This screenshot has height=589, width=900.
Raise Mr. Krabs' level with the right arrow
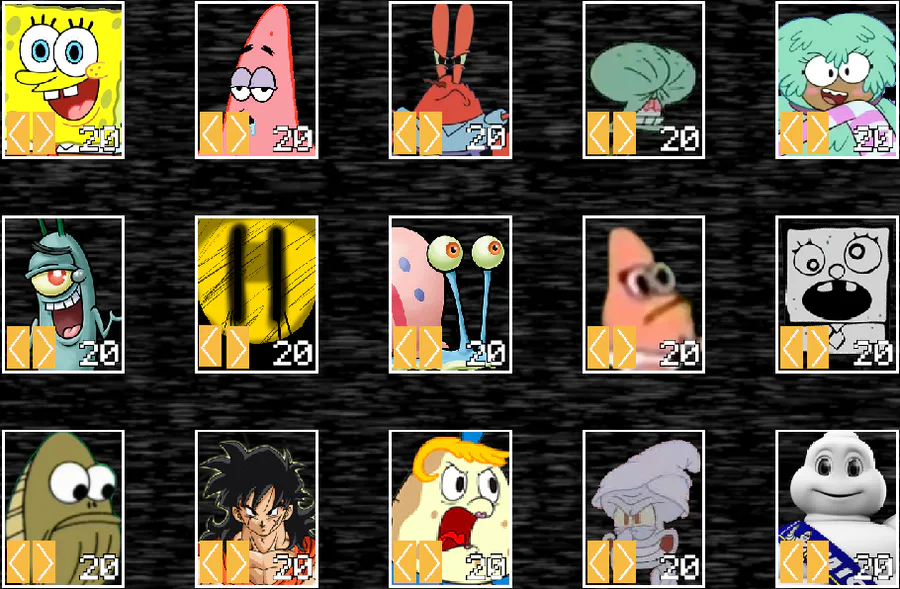[x=430, y=133]
